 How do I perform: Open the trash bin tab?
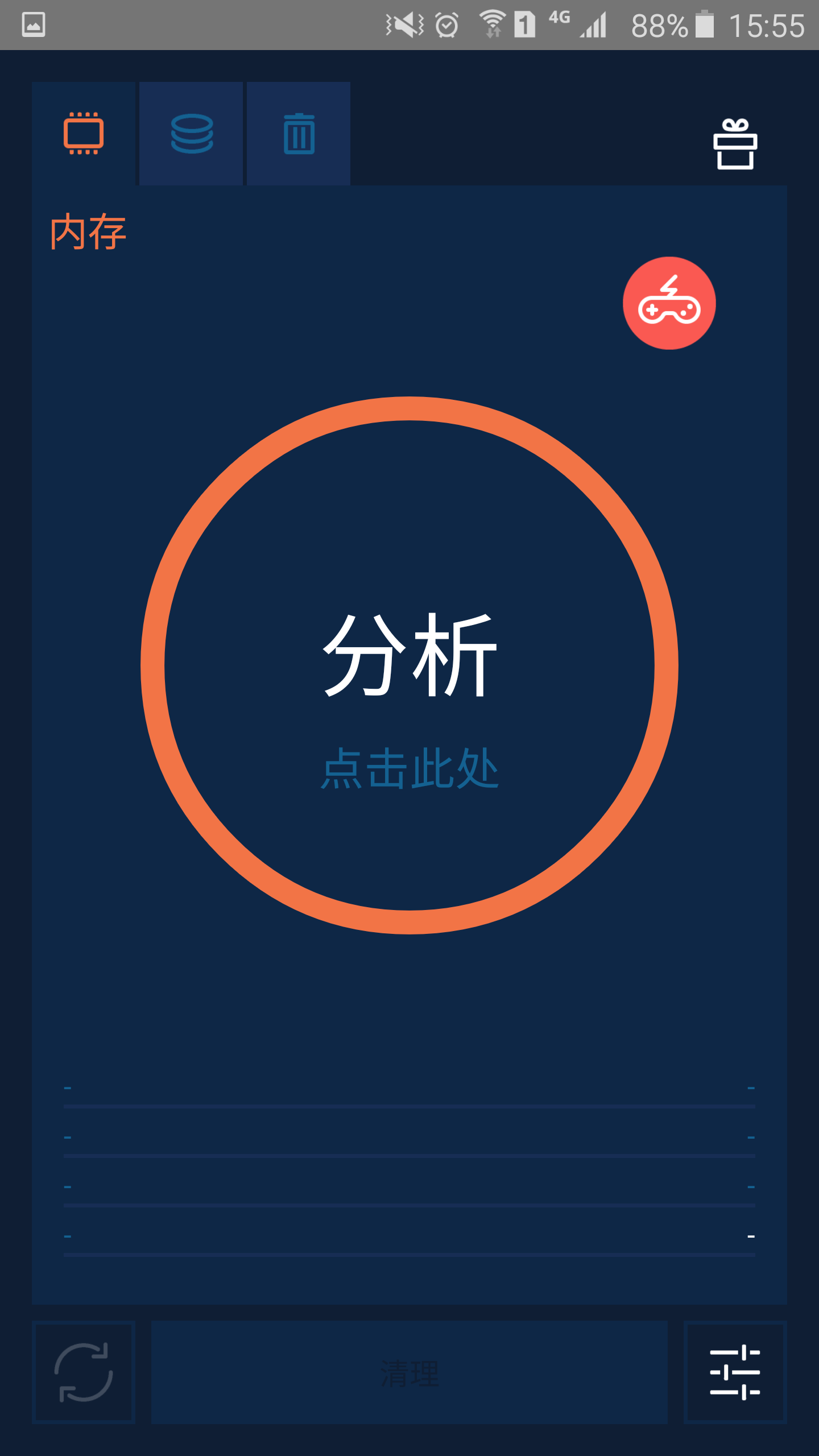tap(299, 134)
